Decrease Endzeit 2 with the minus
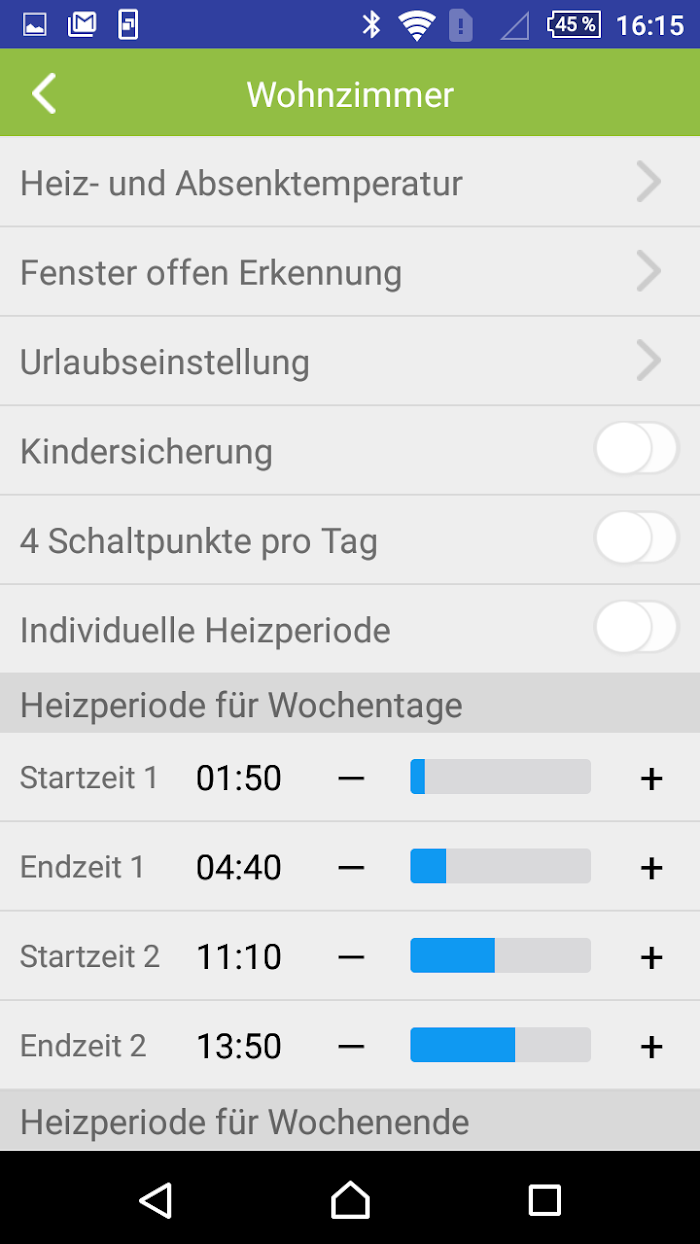Viewport: 700px width, 1244px height. pos(351,1046)
